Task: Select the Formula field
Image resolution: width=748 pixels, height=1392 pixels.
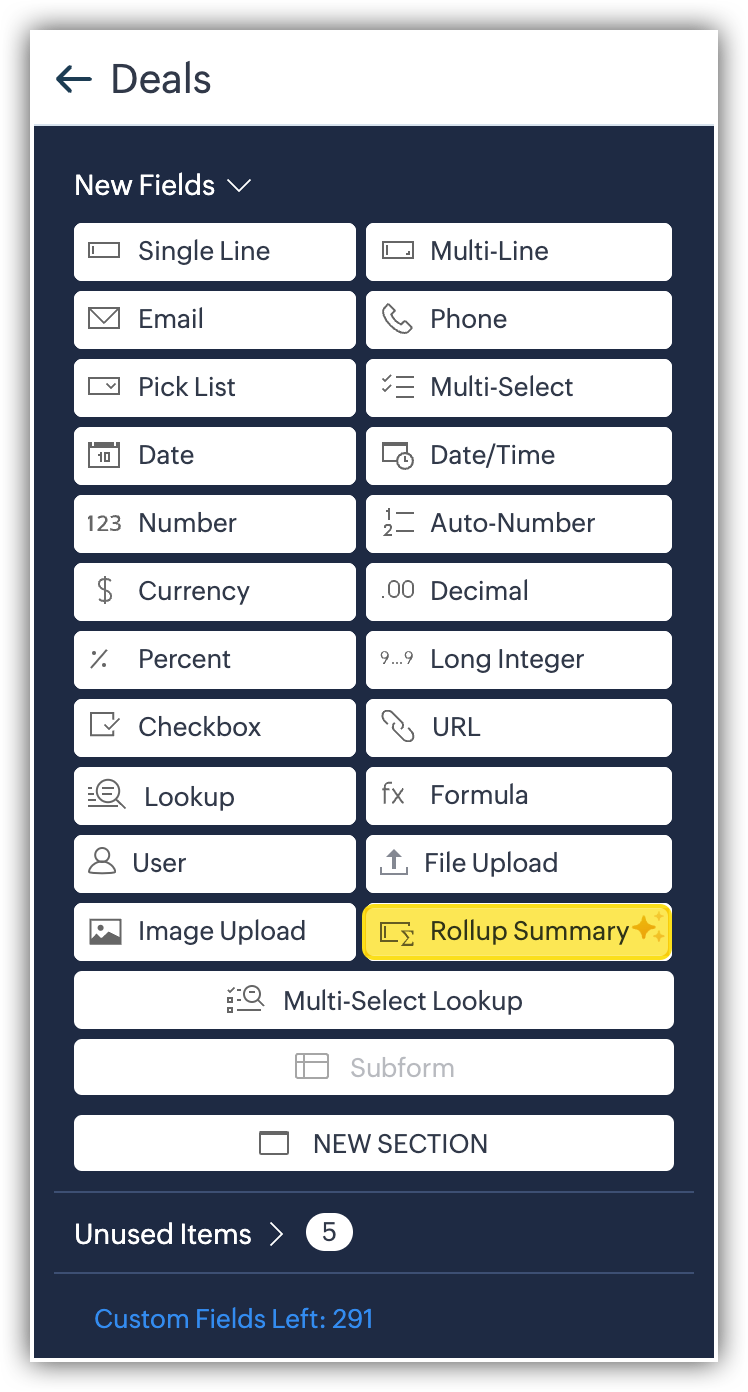Action: tap(518, 795)
